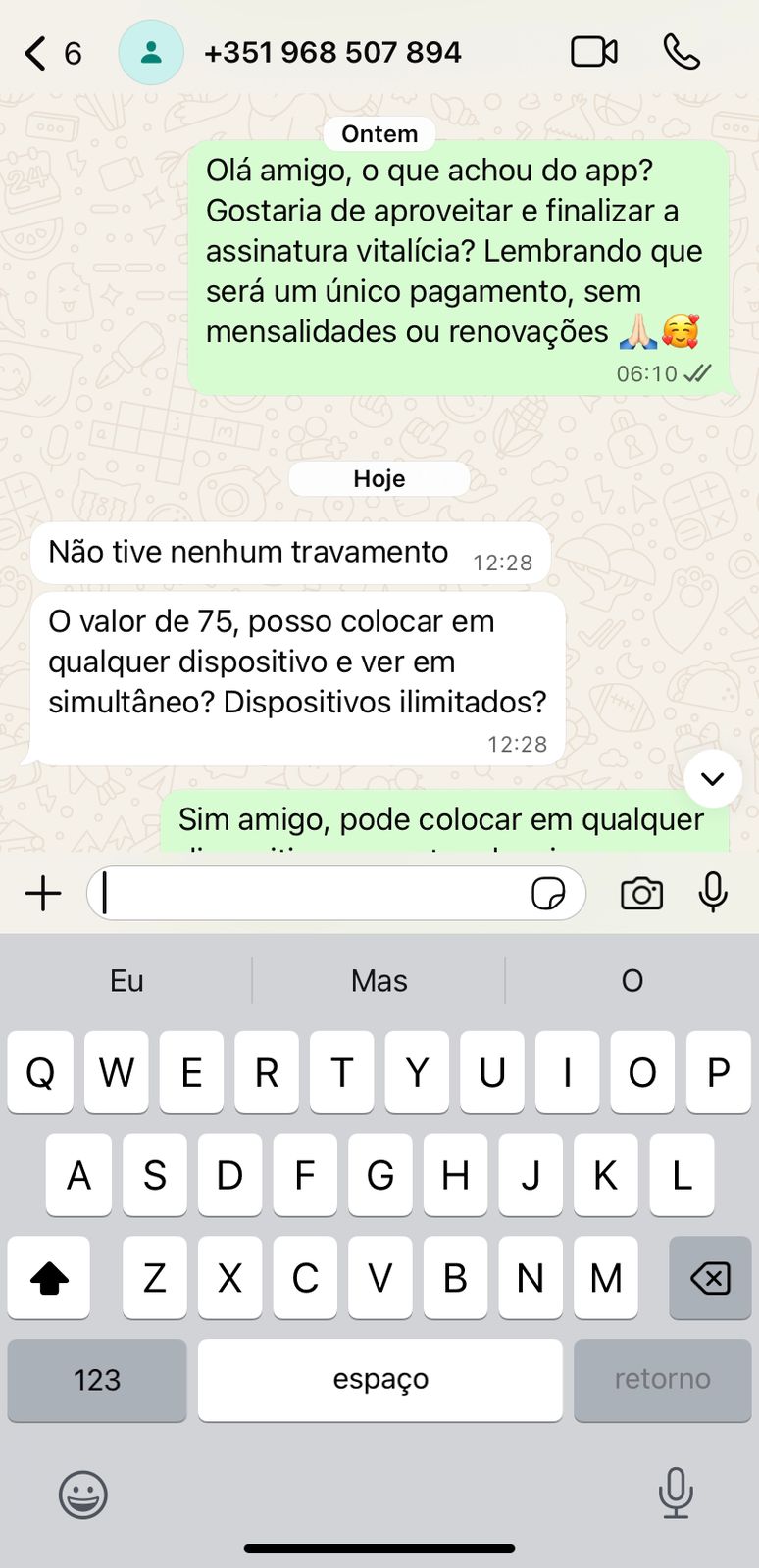Toggle the shift key

point(49,1278)
